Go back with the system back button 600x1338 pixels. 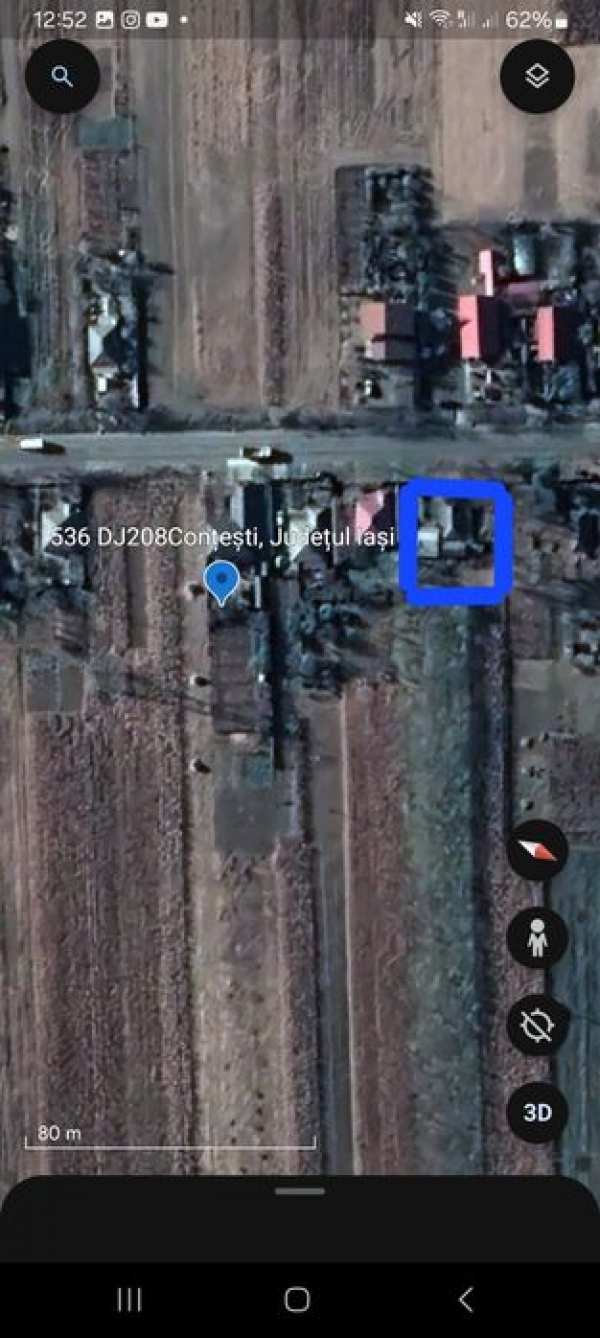pos(465,1299)
